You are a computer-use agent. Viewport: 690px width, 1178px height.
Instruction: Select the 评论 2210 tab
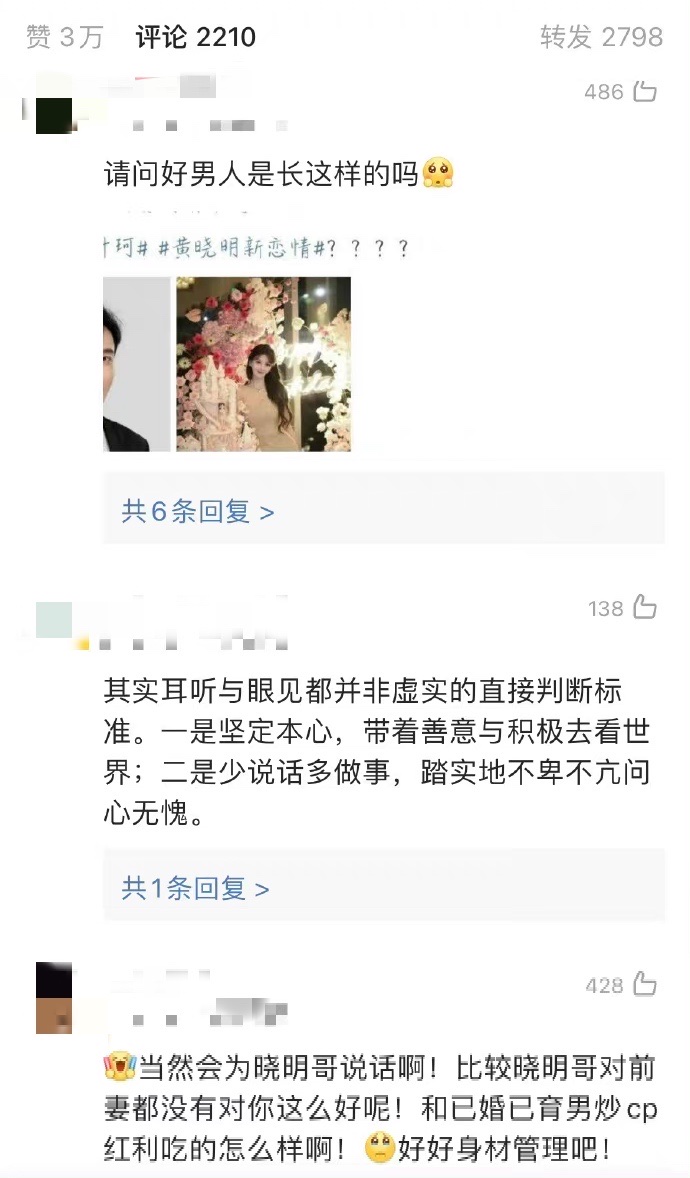pos(196,38)
